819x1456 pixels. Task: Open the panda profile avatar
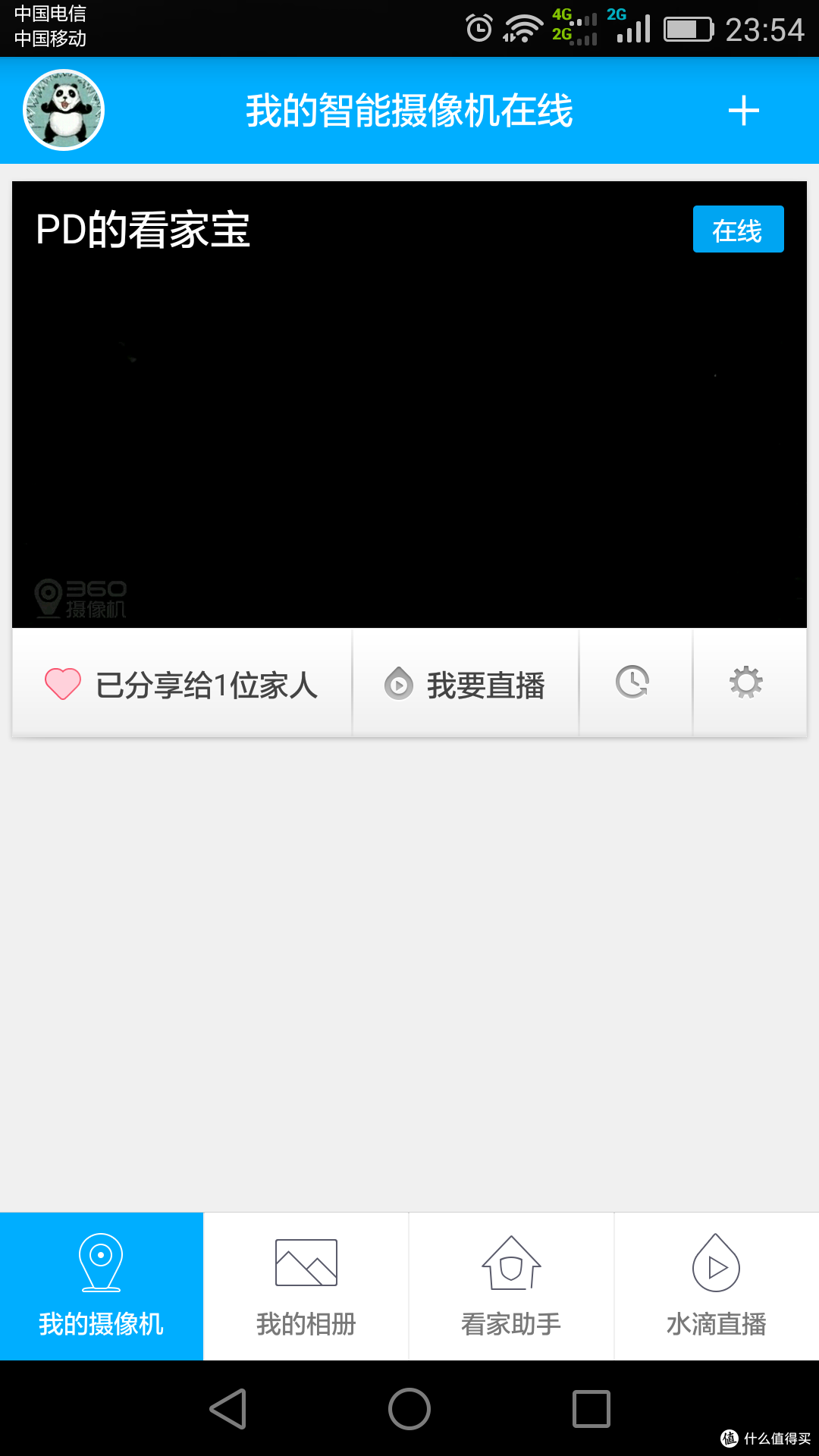(64, 110)
